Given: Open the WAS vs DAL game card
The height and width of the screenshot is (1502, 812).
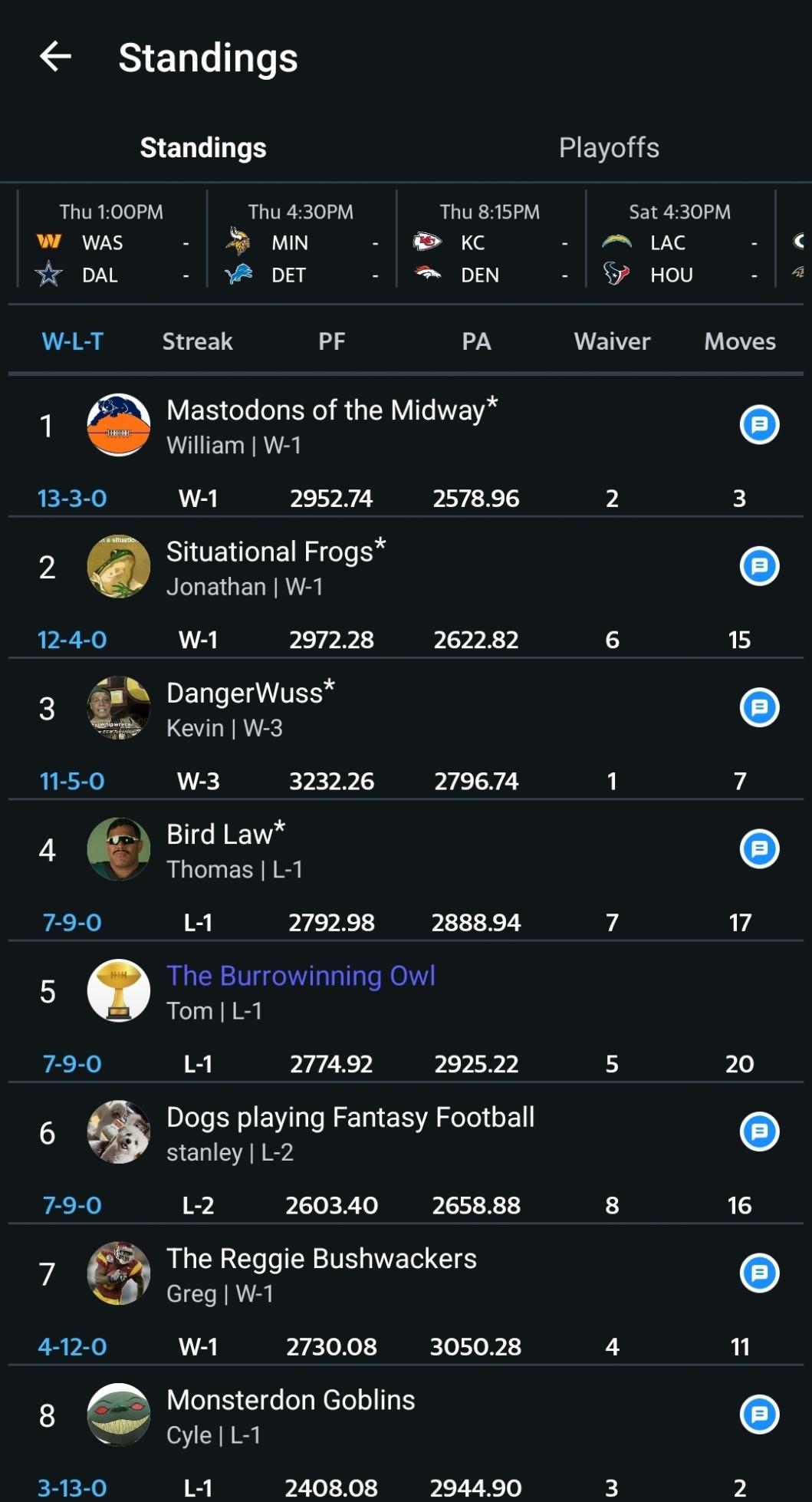Looking at the screenshot, I should click(112, 242).
